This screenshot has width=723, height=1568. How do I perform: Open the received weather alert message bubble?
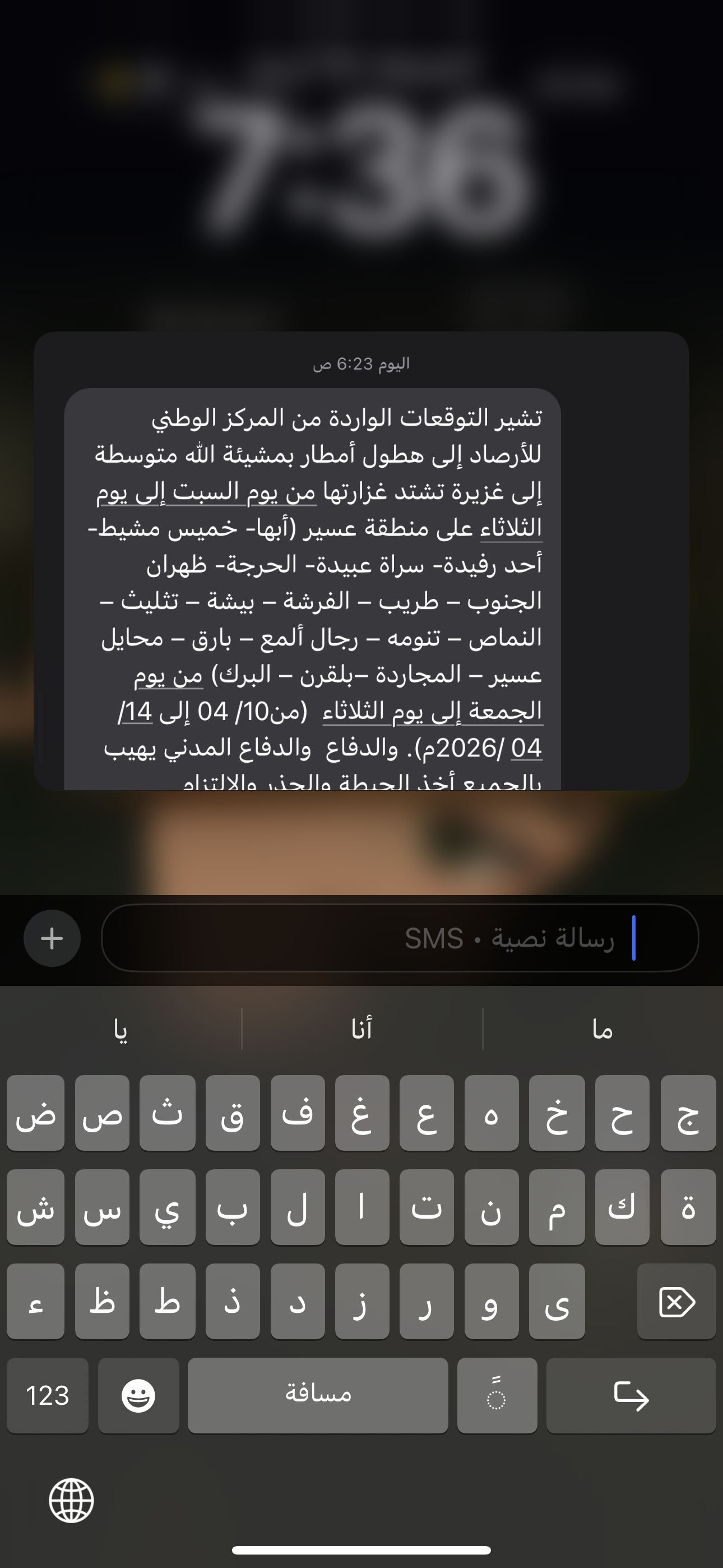tap(312, 584)
